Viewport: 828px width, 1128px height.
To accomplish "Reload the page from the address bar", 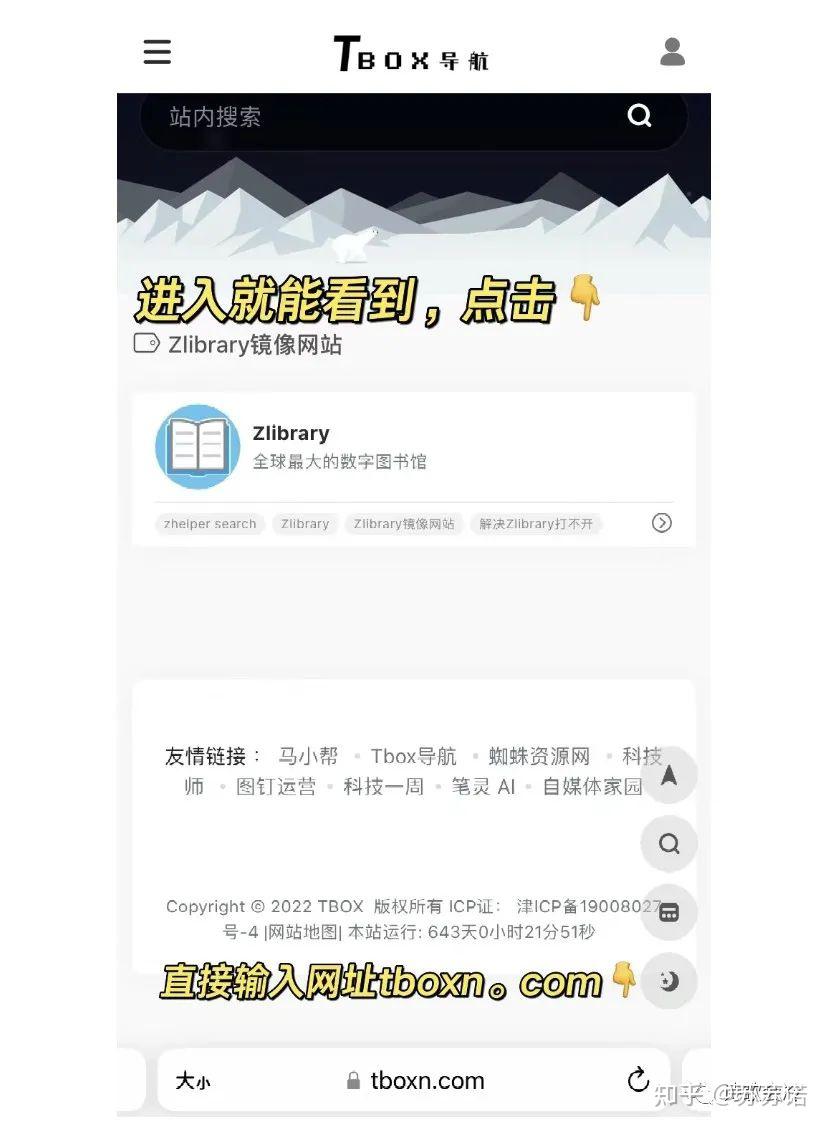I will (x=638, y=1080).
